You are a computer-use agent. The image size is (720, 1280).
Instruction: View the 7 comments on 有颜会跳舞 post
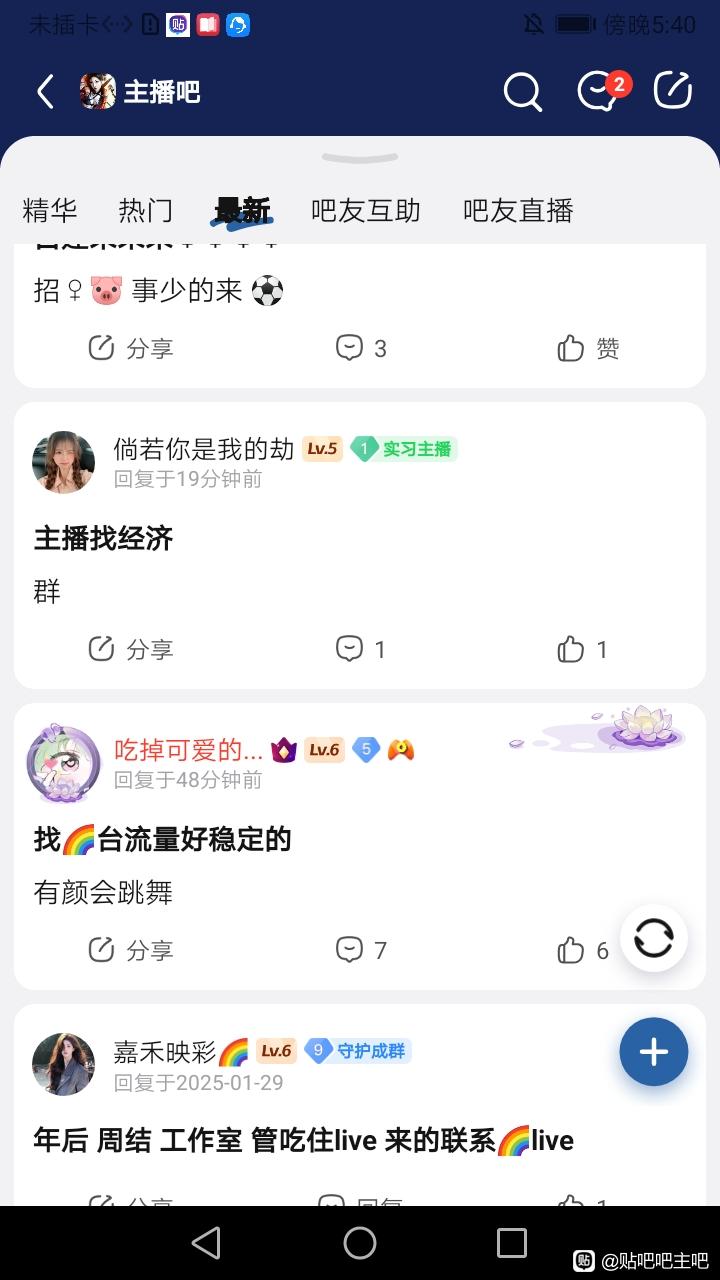[360, 950]
